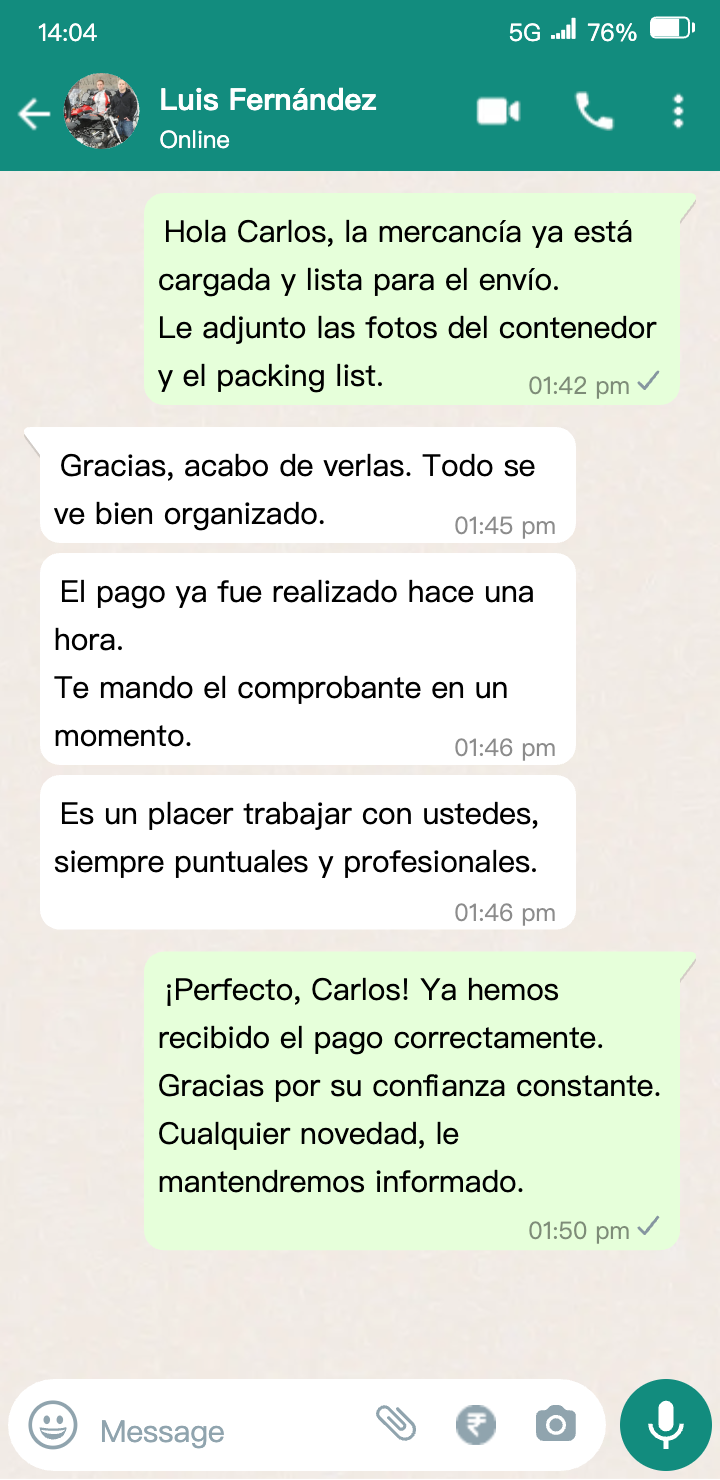Tap the back arrow to exit chat
Image resolution: width=720 pixels, height=1480 pixels.
pos(33,112)
